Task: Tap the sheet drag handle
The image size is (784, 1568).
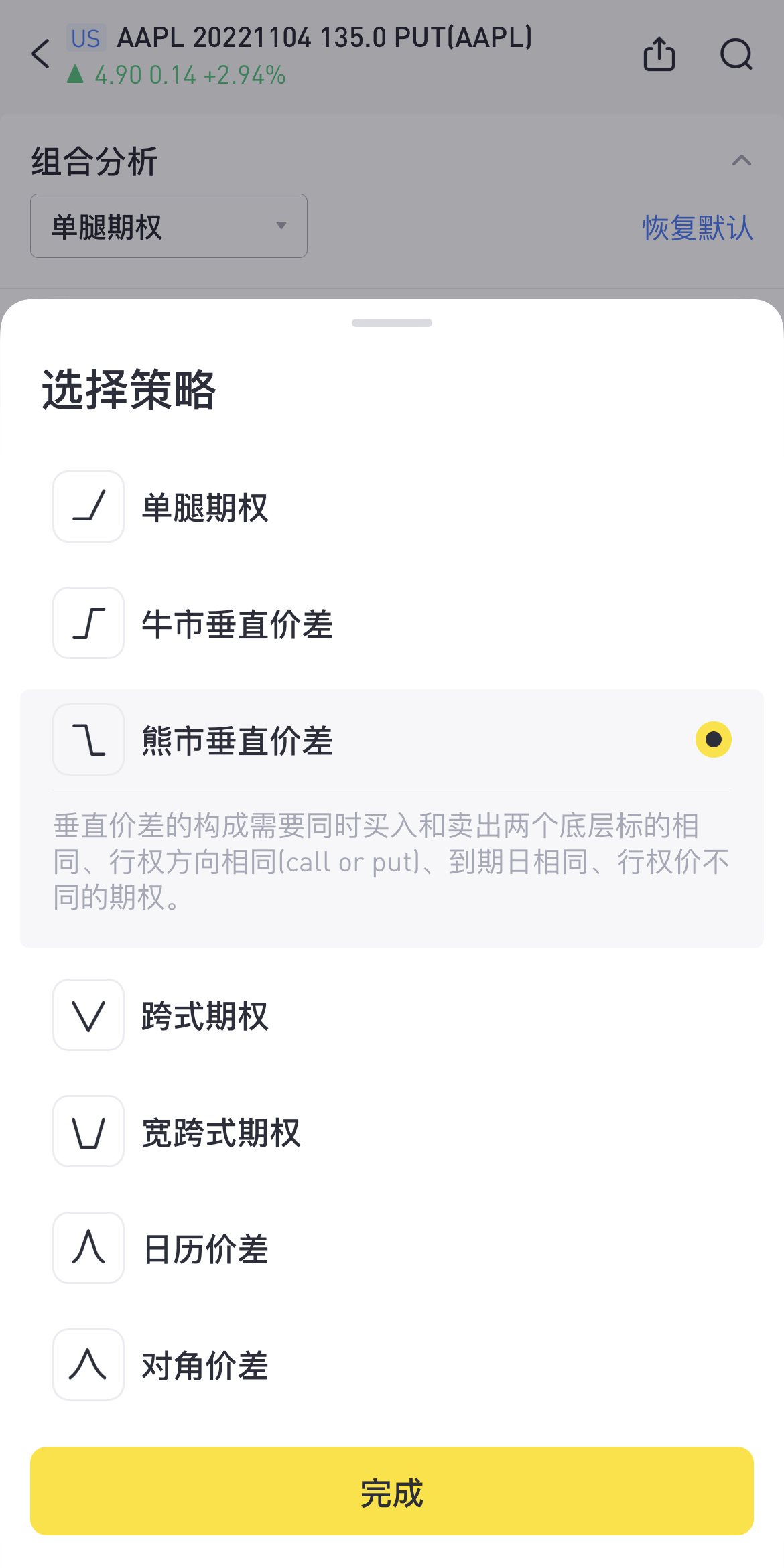Action: [x=392, y=323]
